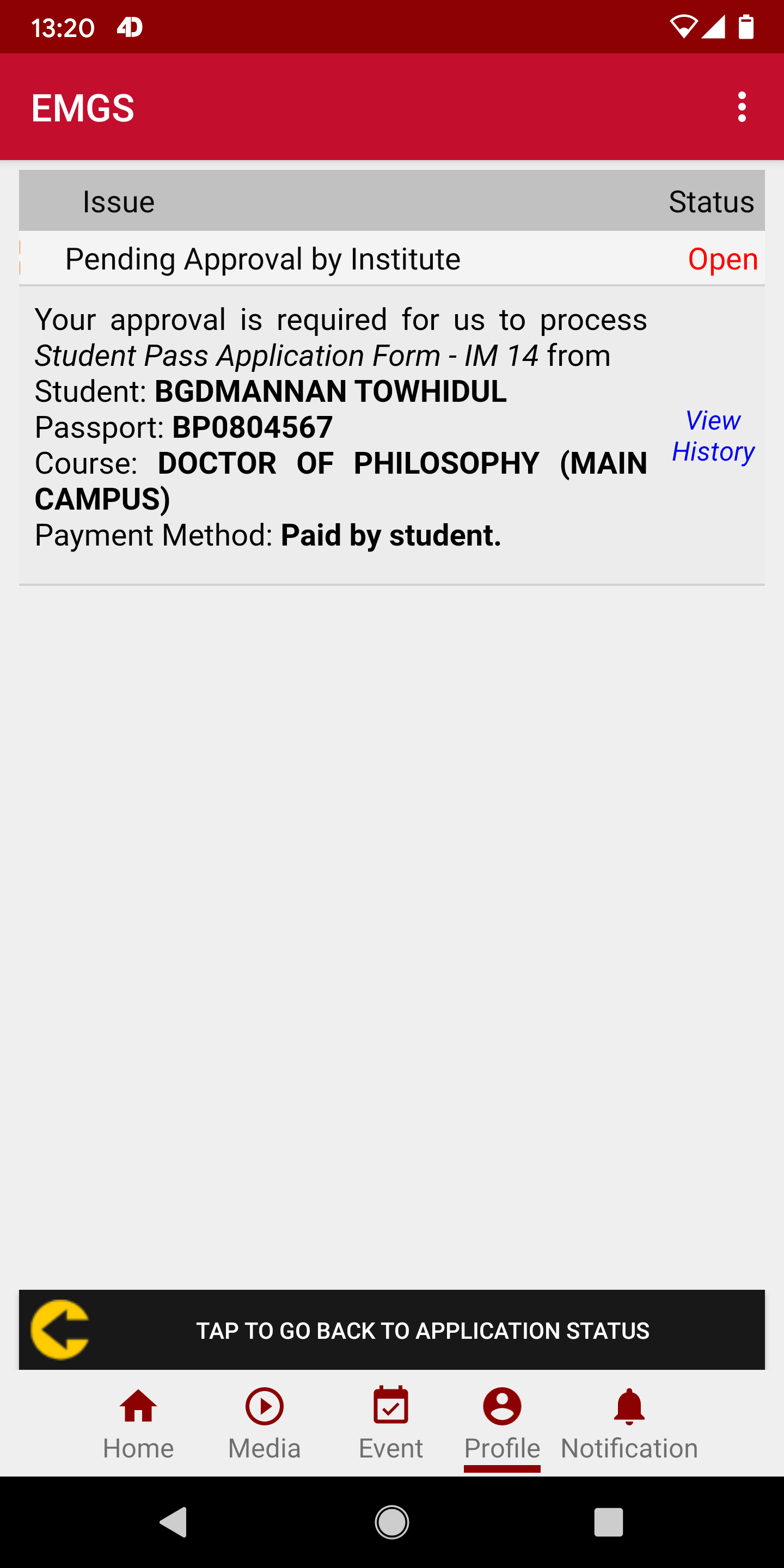Go to the device home screen

(x=391, y=1522)
